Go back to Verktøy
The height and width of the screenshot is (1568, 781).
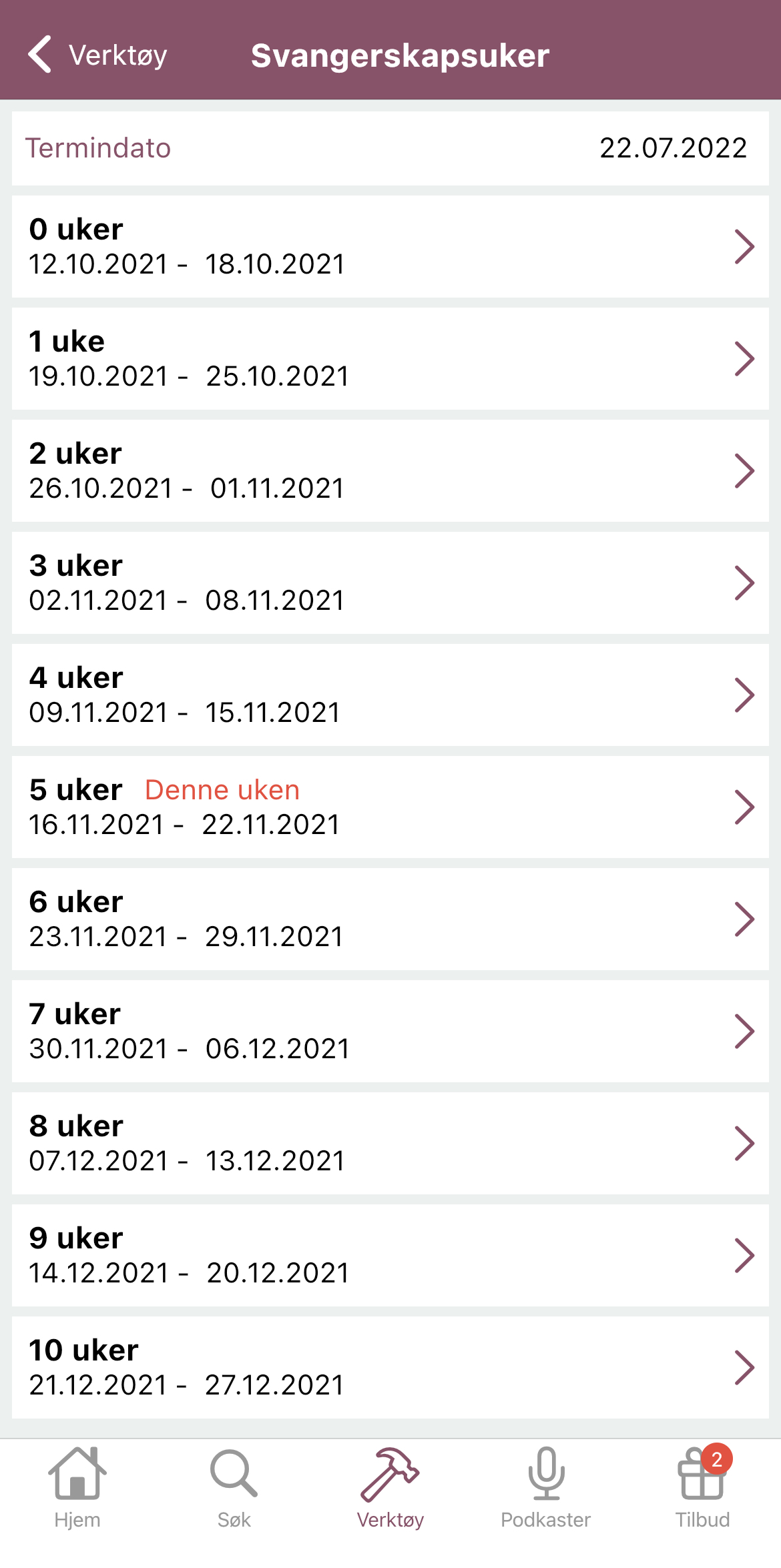click(x=97, y=55)
